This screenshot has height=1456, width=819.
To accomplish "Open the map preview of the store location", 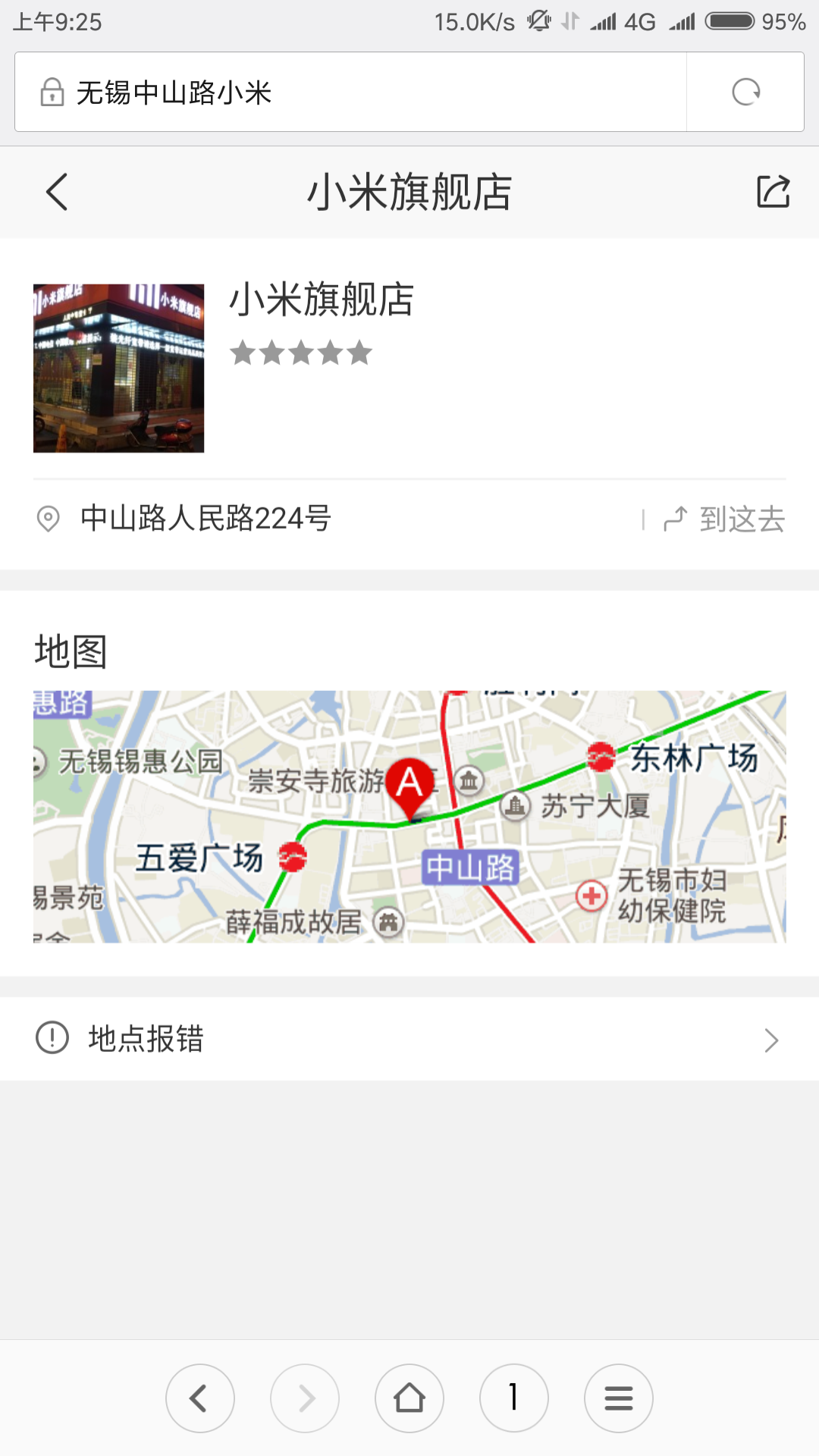I will (409, 817).
